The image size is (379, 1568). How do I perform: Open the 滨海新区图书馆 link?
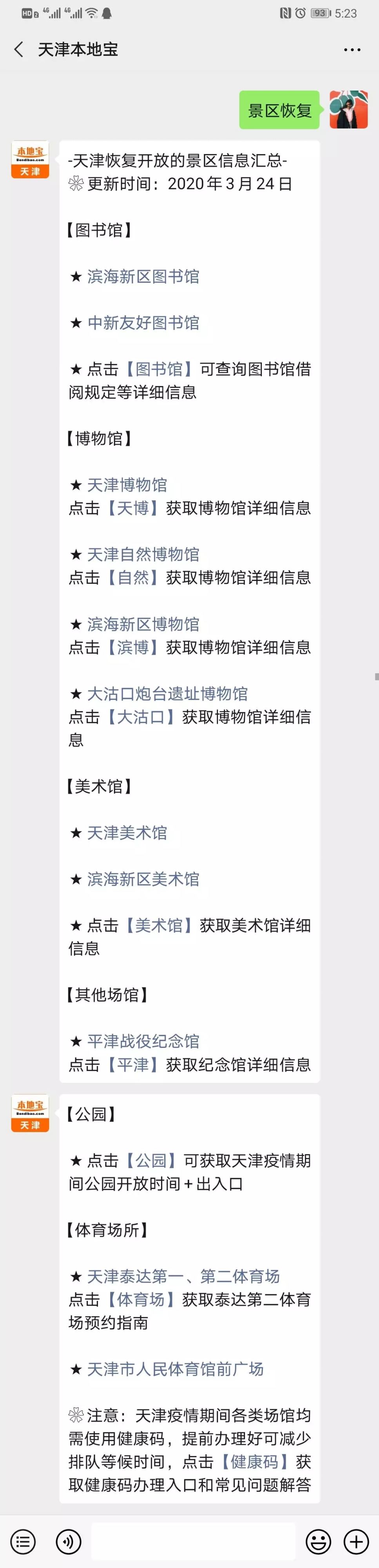coord(143,276)
